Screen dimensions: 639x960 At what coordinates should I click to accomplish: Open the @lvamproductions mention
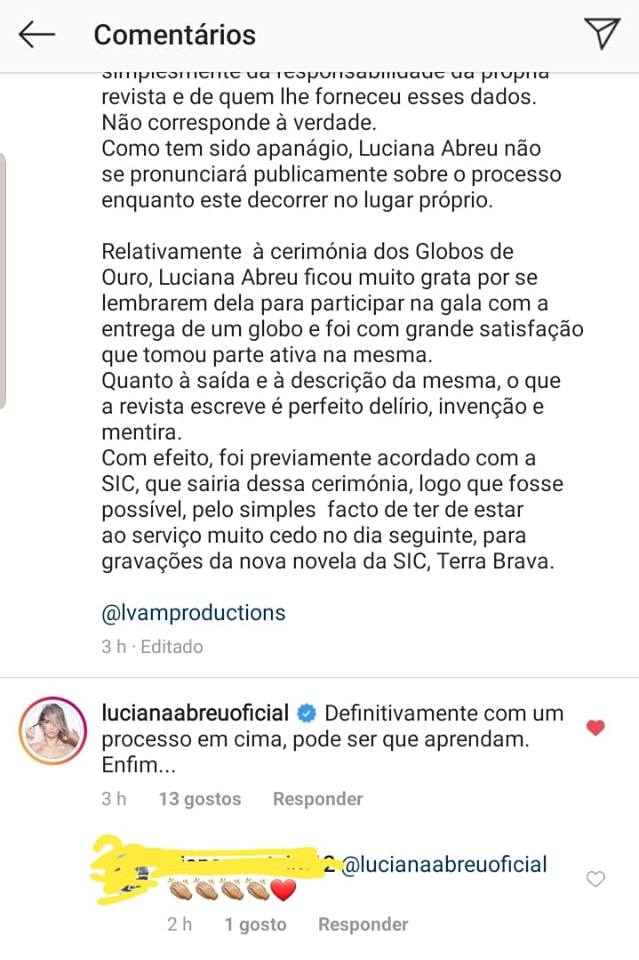click(x=193, y=612)
